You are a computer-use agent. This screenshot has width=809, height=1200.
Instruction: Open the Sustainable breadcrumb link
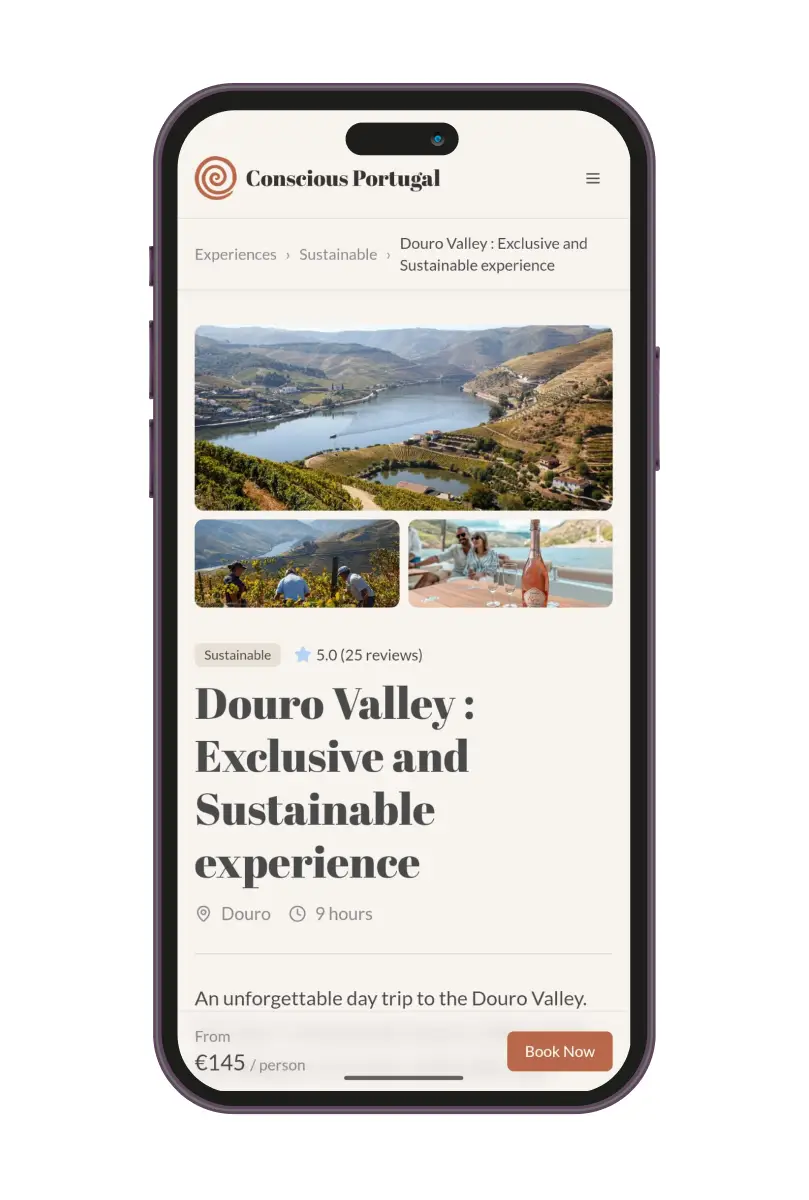(338, 255)
